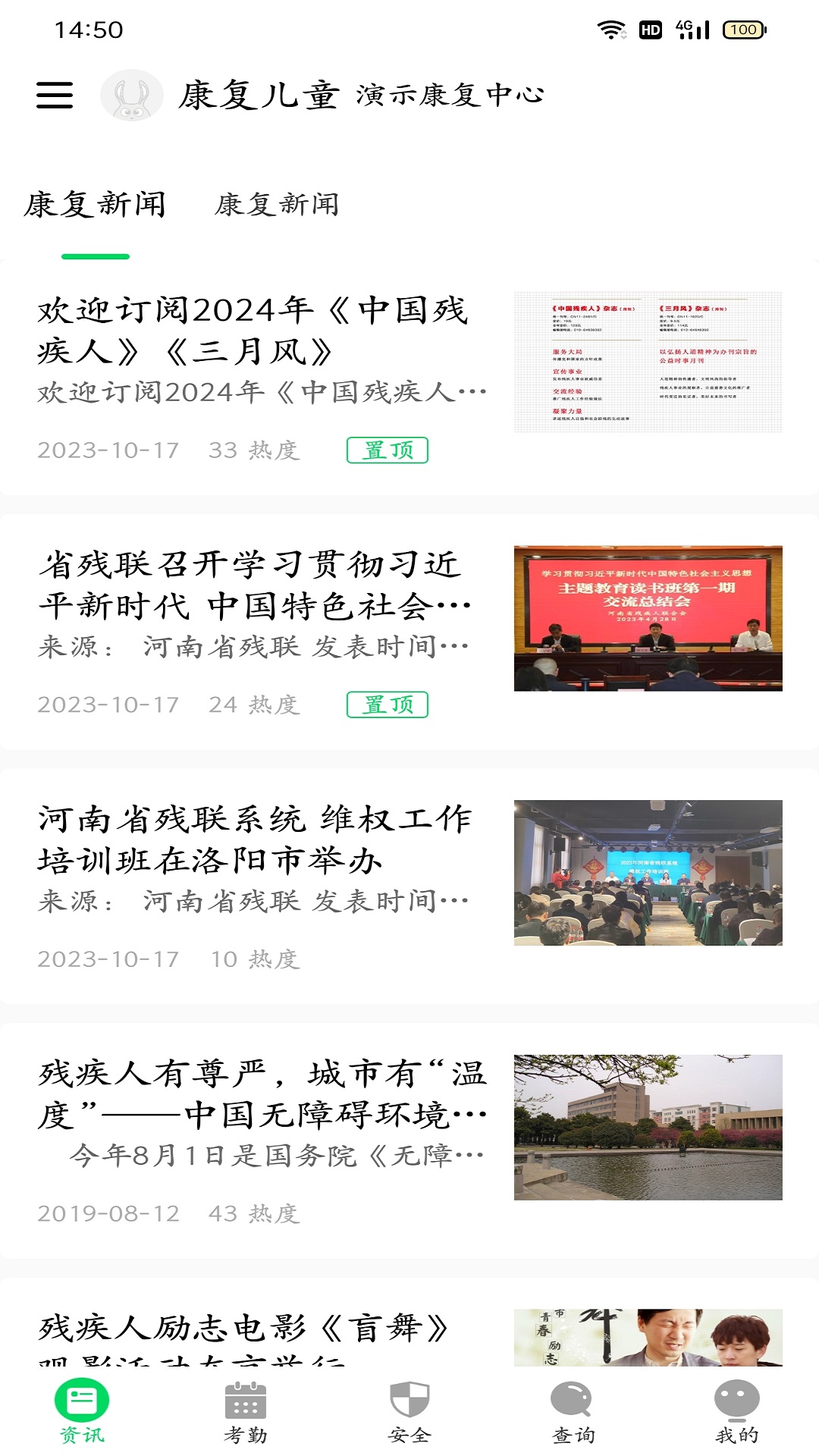Switch to the 安全 tab
819x1456 pixels.
point(409,1412)
